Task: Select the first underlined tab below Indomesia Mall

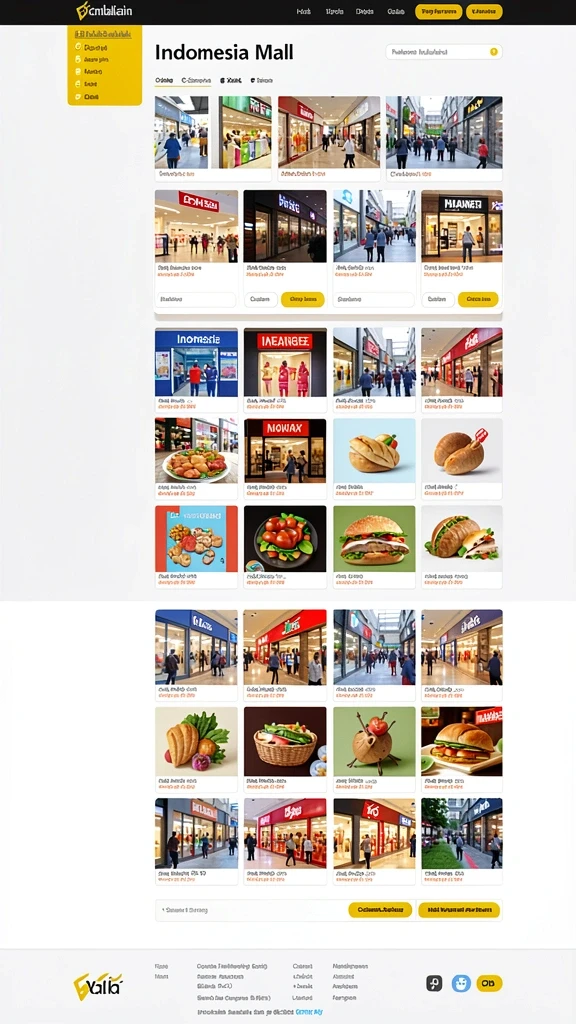Action: click(x=164, y=80)
